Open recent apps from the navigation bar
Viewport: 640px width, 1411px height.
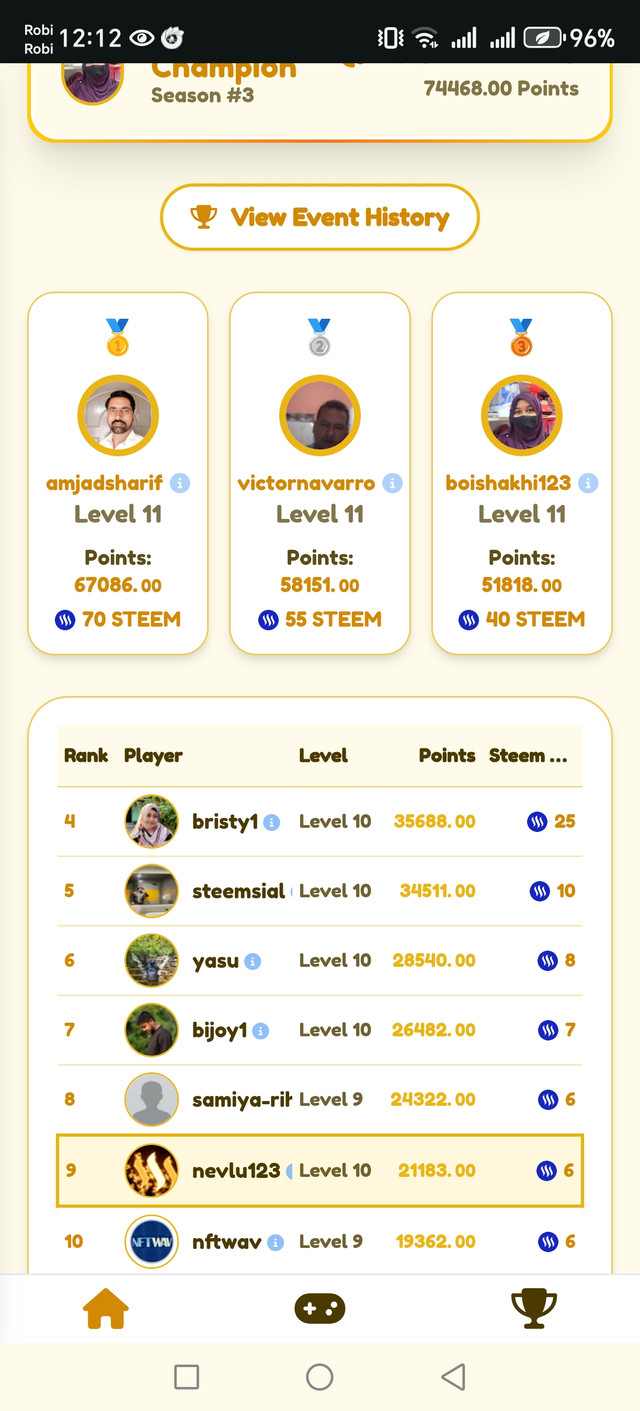pyautogui.click(x=186, y=1377)
